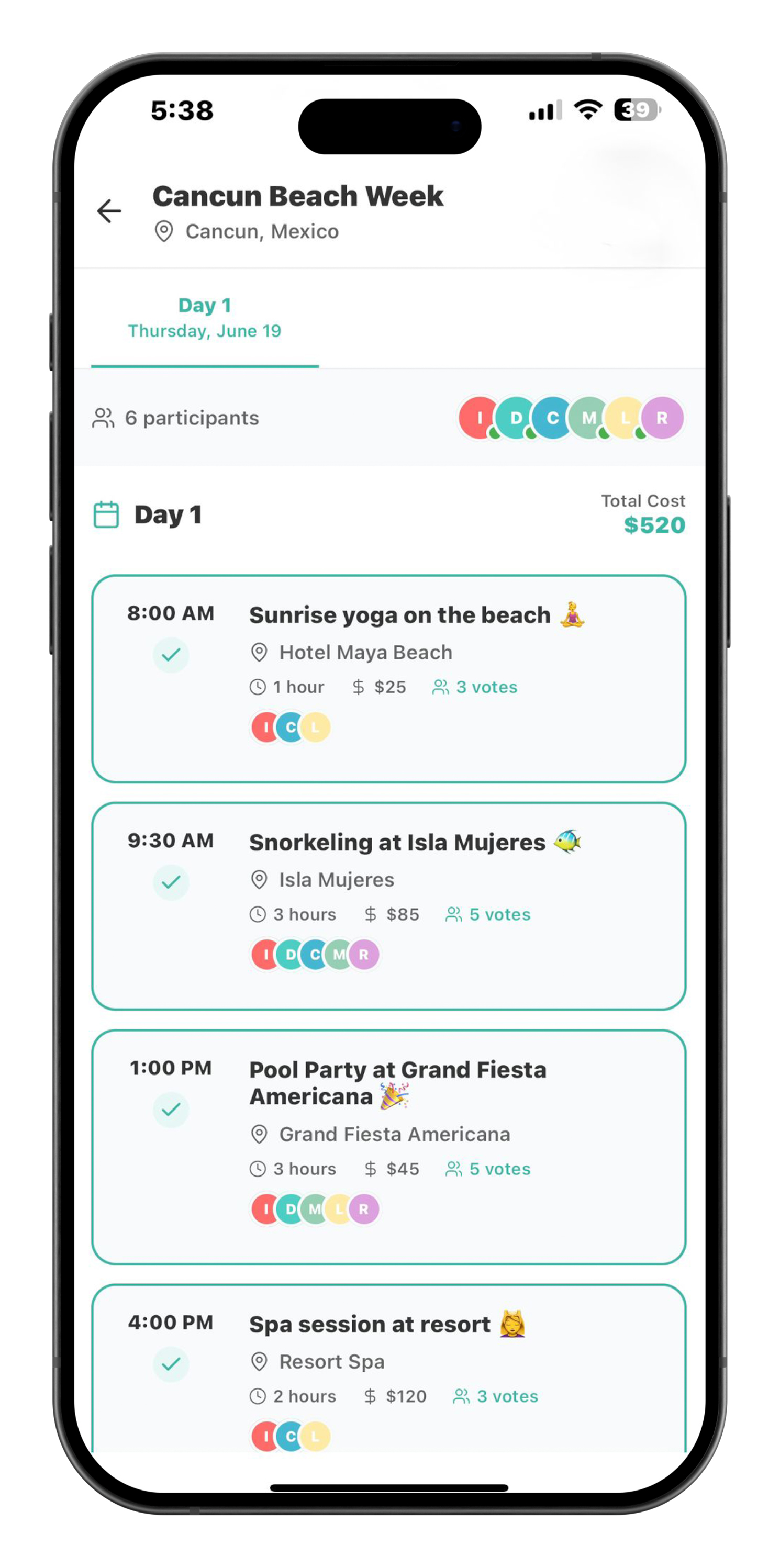View the 6 participants avatar row

(571, 418)
